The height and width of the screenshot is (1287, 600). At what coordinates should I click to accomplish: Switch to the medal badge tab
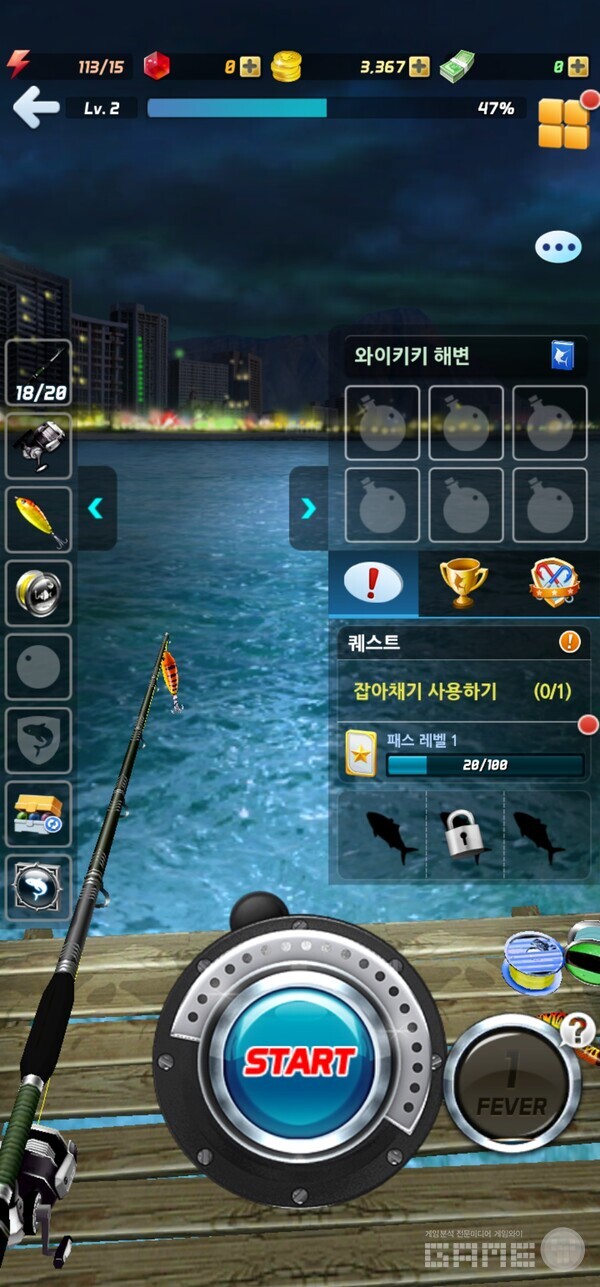pos(554,582)
